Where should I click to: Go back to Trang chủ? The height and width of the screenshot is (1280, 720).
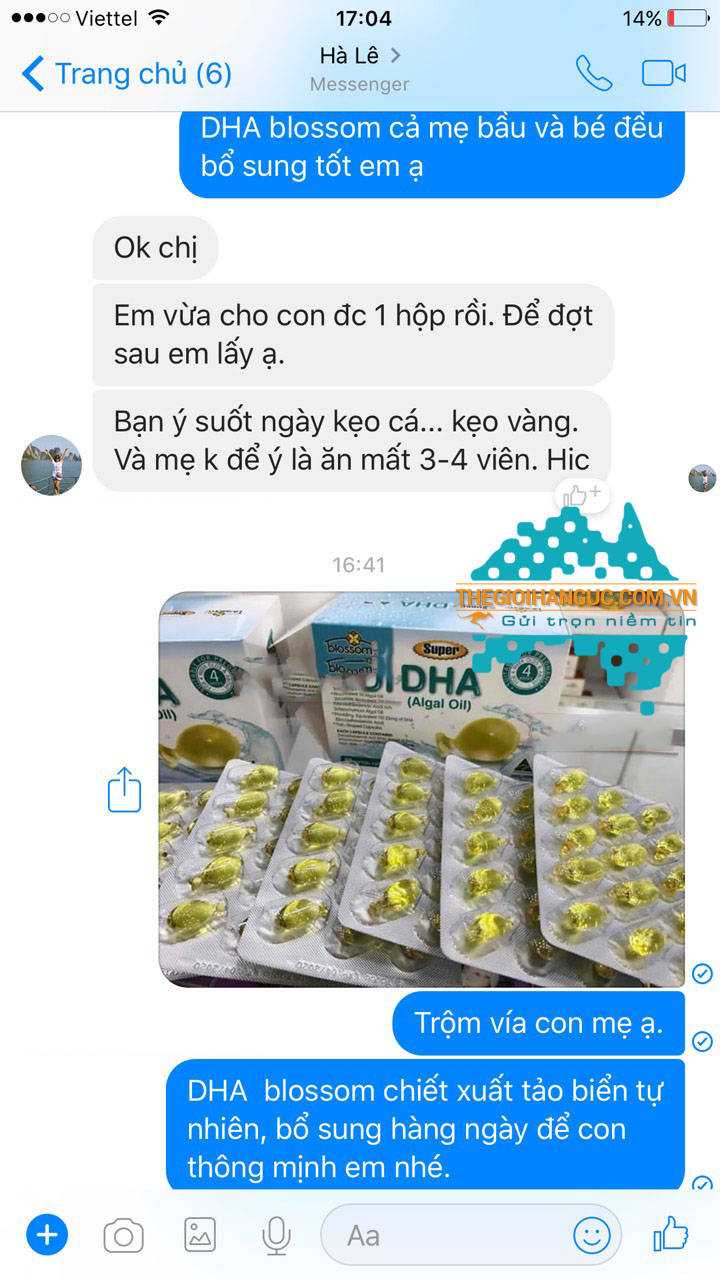coord(125,74)
